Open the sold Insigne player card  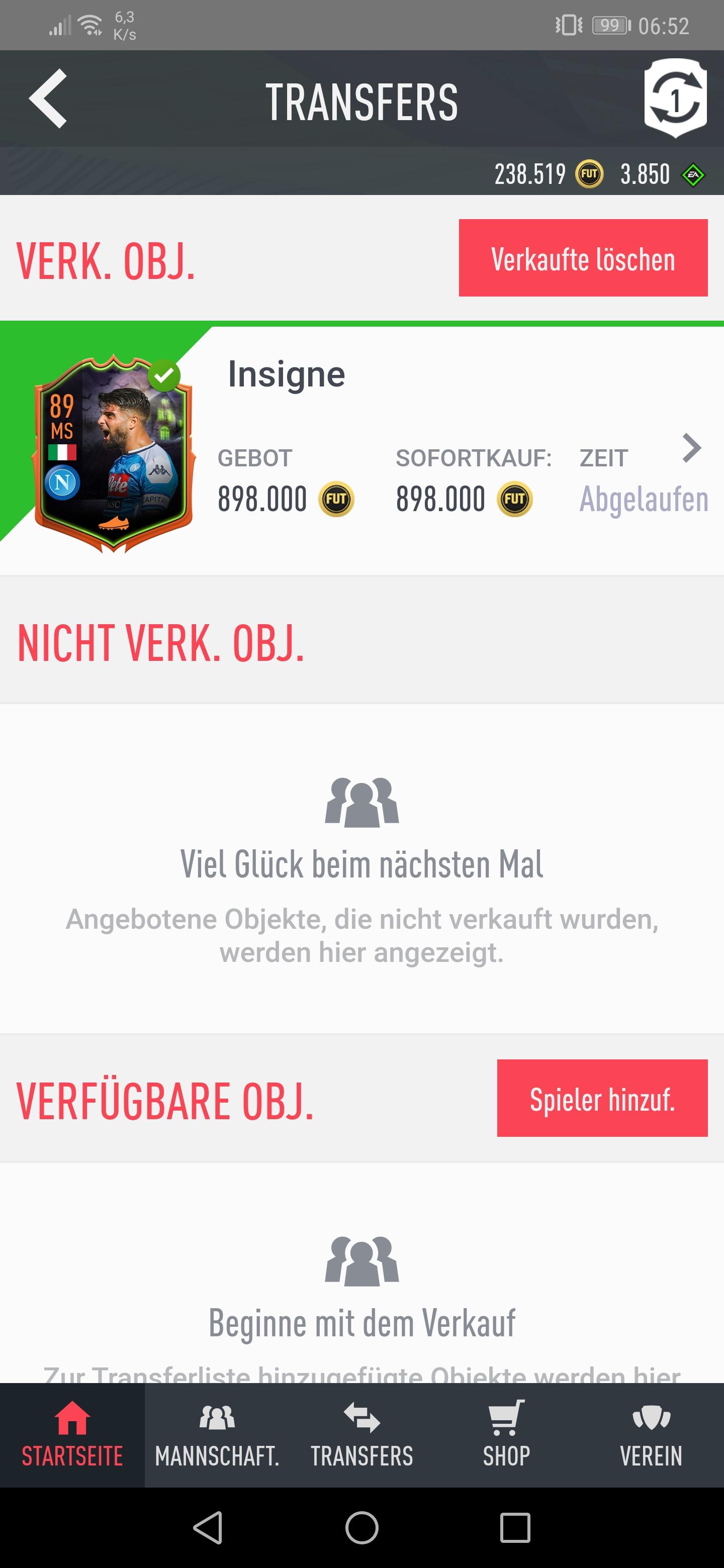(114, 453)
